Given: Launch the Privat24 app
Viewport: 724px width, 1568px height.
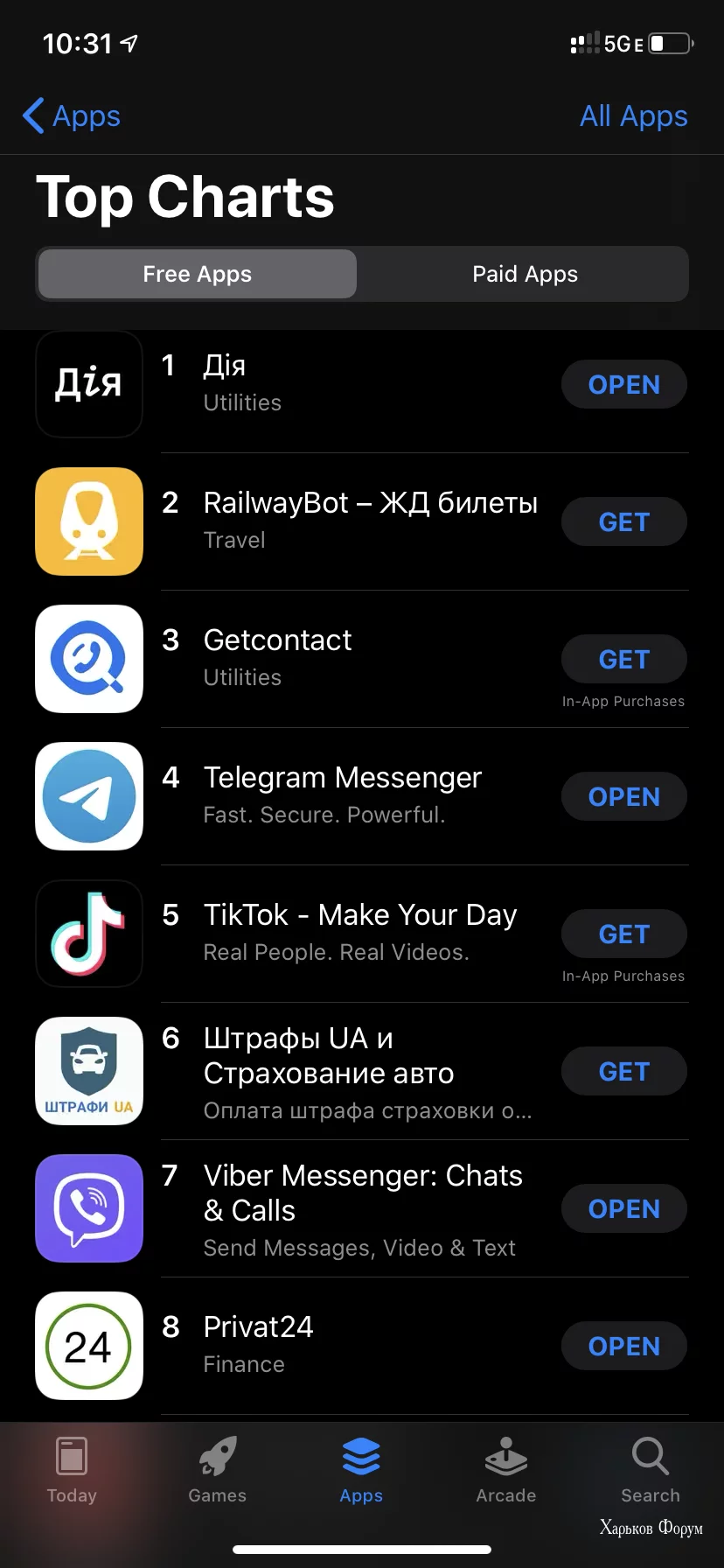Looking at the screenshot, I should [x=623, y=1347].
